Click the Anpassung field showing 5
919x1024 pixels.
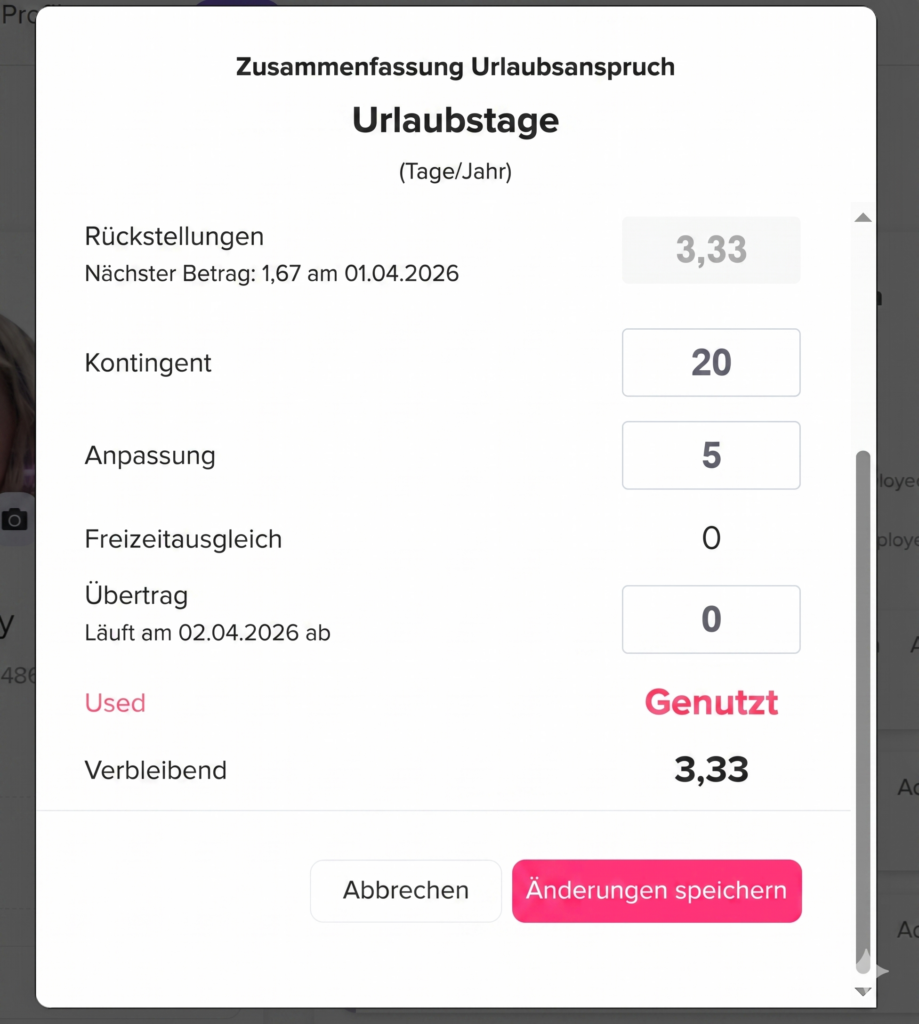711,455
